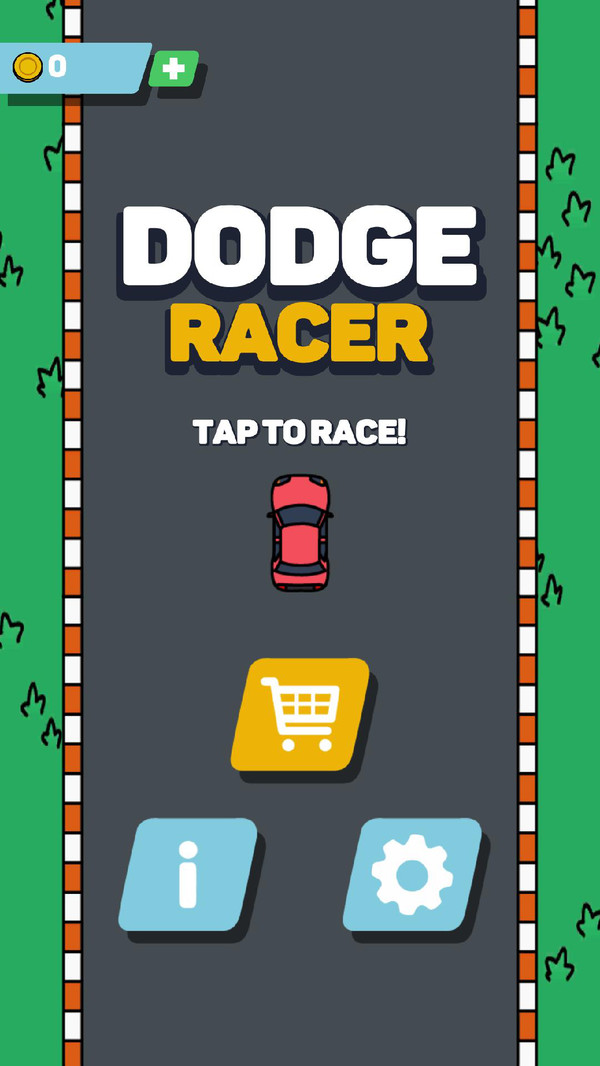Tap 'Tap to Race!' to start racing
This screenshot has width=600, height=1066.
tap(299, 432)
